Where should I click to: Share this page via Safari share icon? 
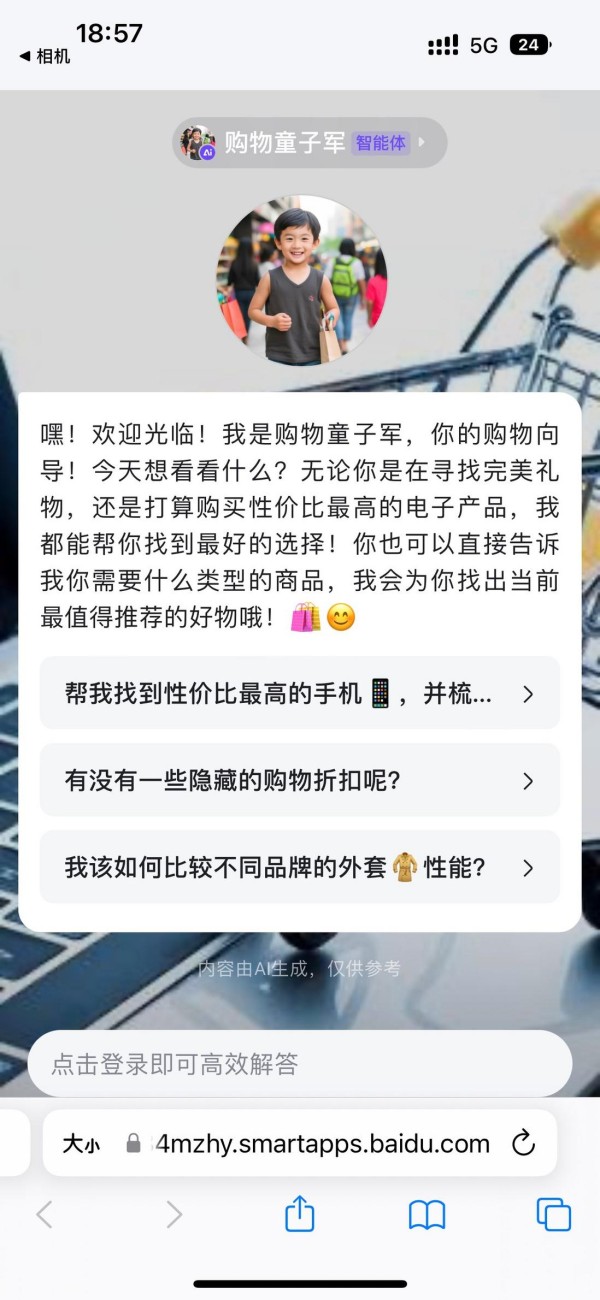click(x=300, y=1214)
